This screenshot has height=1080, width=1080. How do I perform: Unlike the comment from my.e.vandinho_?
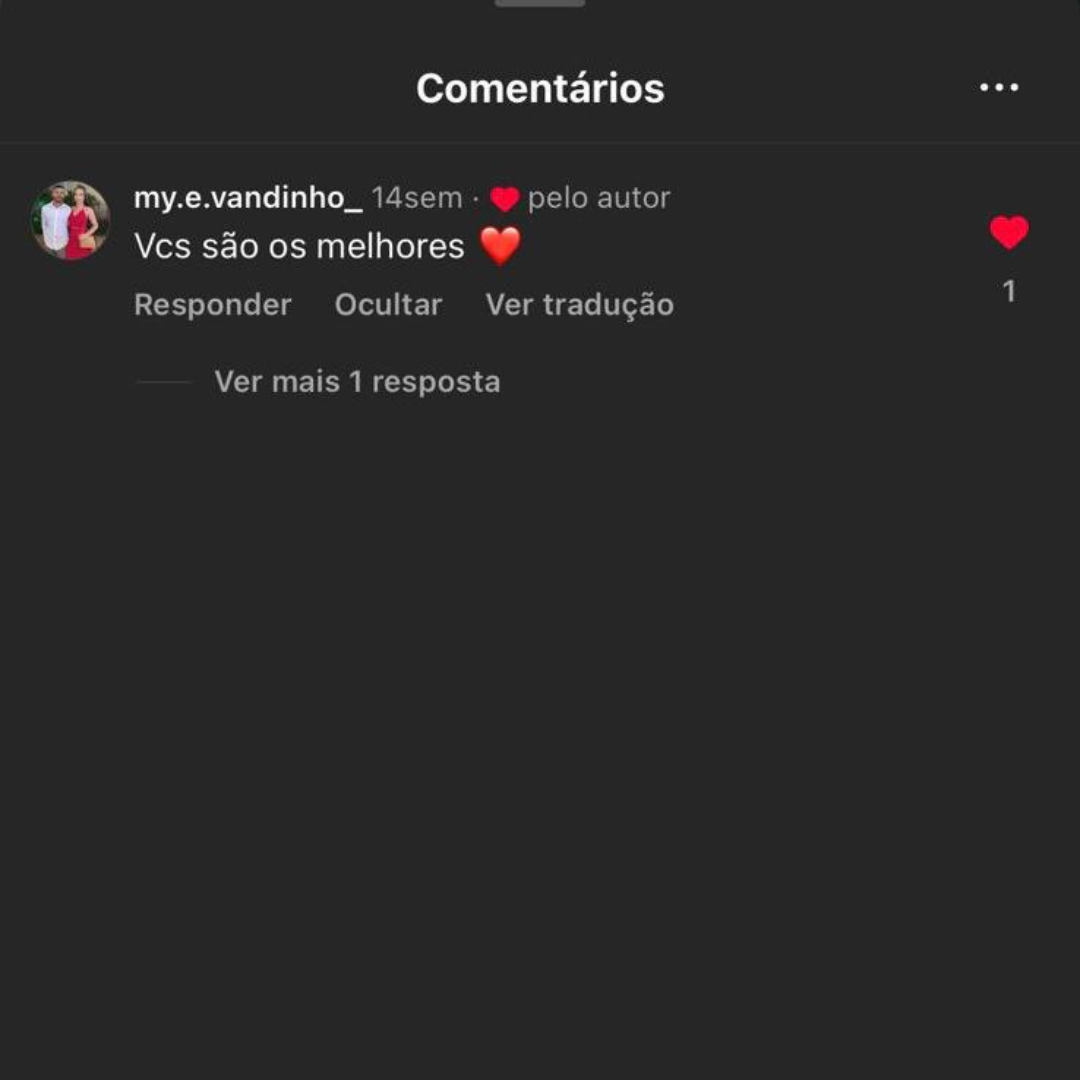(1009, 234)
